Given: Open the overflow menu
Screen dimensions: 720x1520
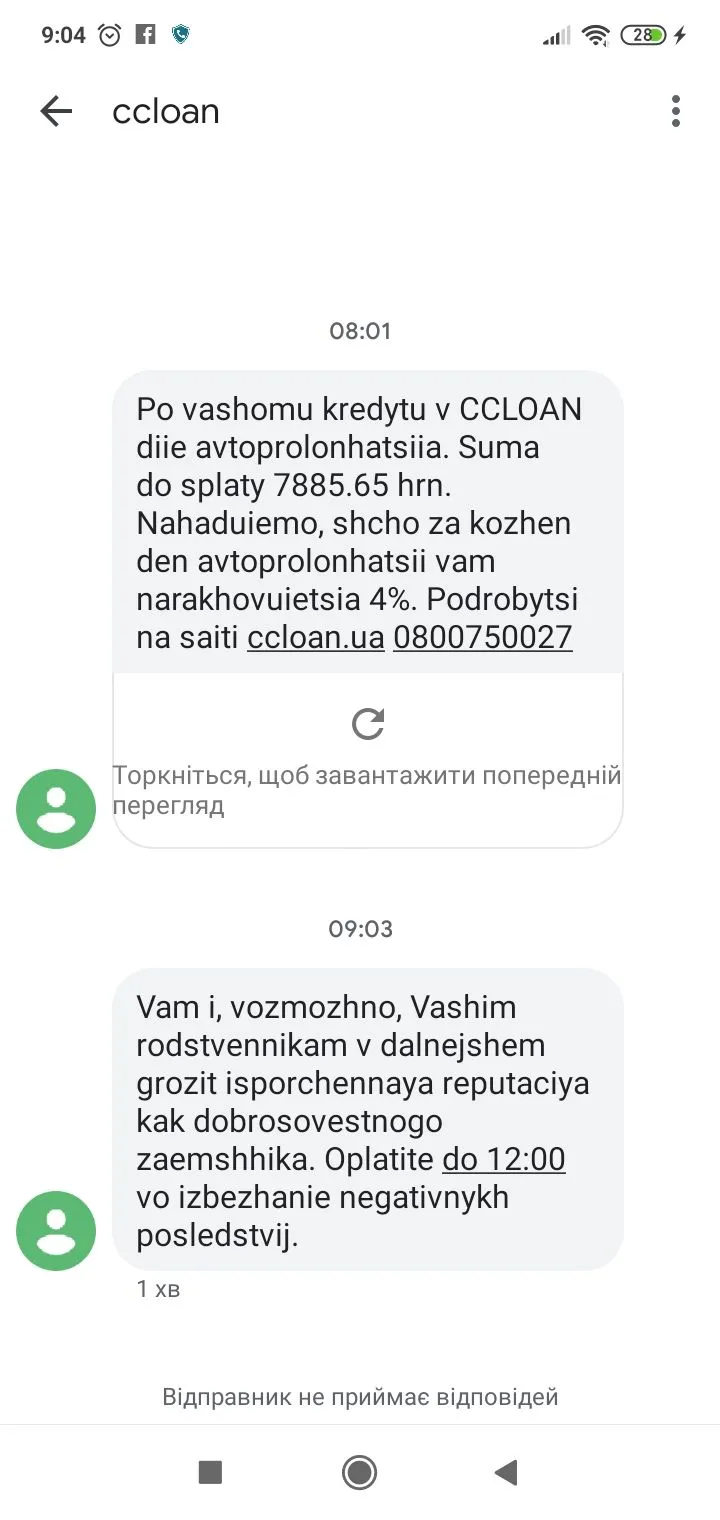Looking at the screenshot, I should pyautogui.click(x=676, y=111).
